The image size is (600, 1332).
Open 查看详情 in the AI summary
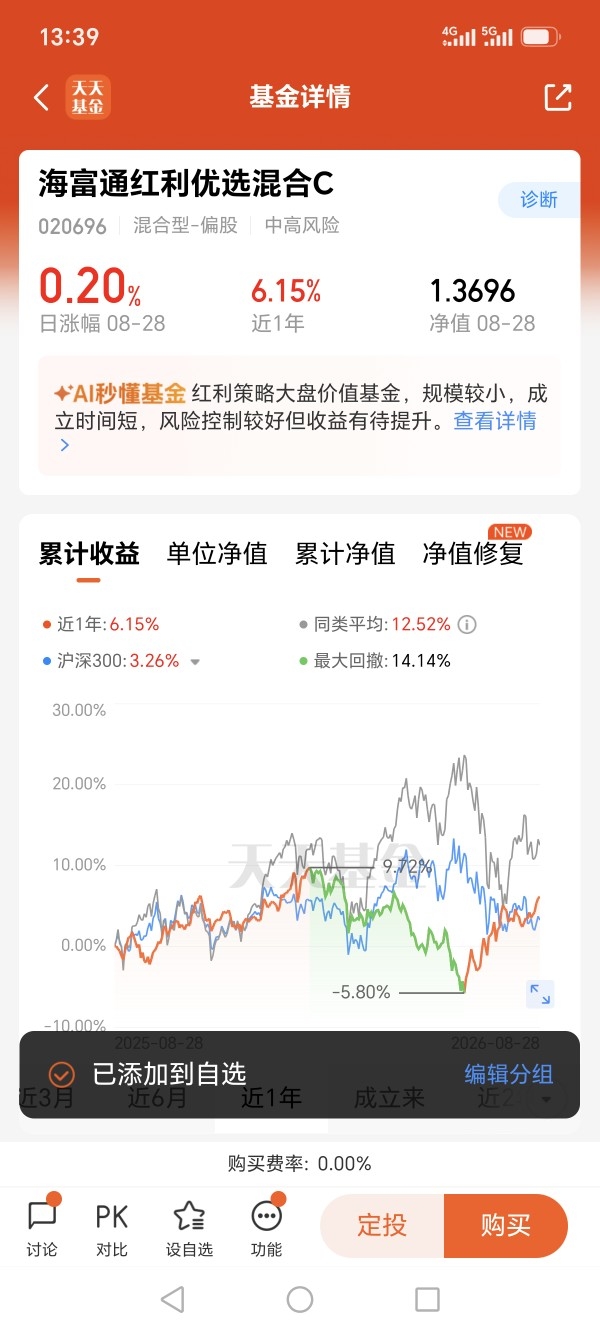(x=495, y=421)
